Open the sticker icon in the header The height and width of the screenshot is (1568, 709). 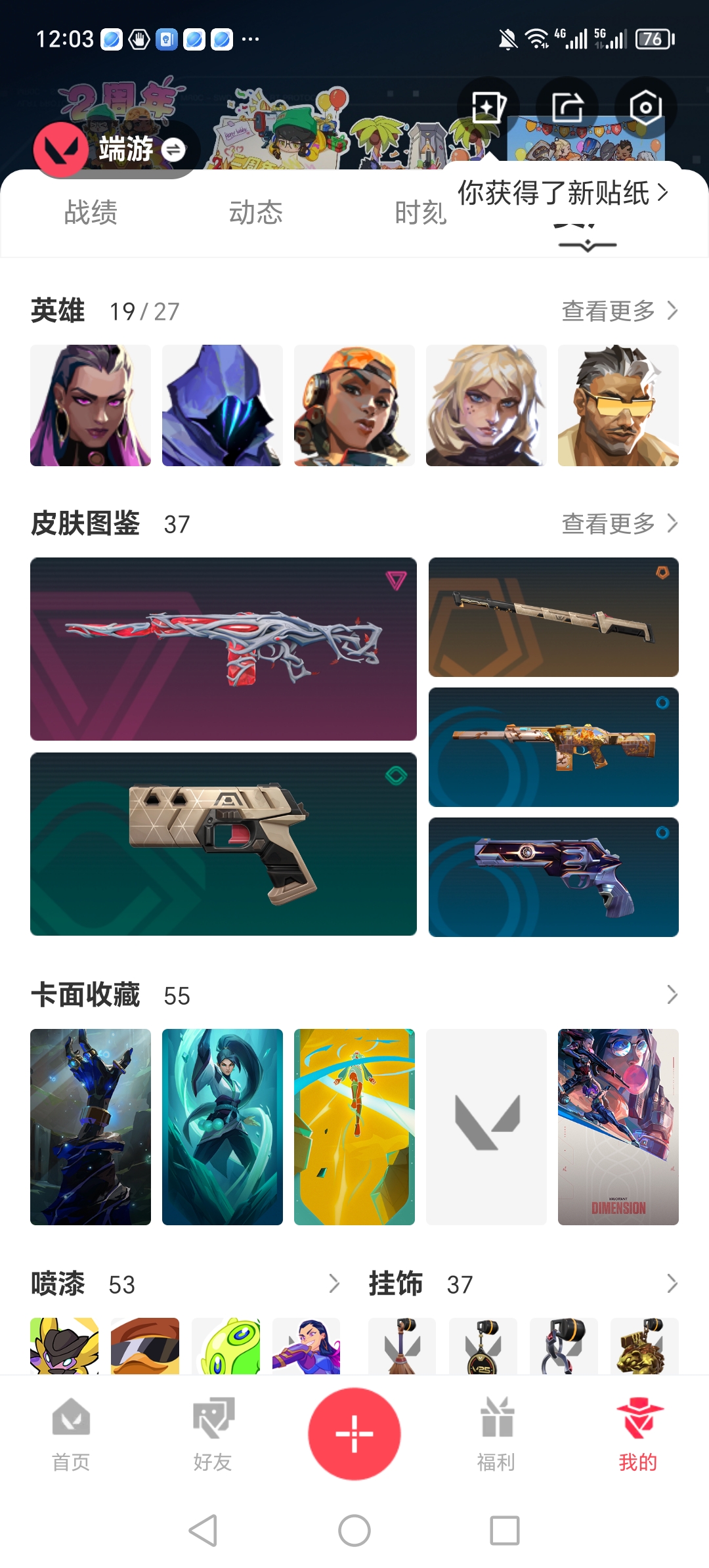pos(488,107)
